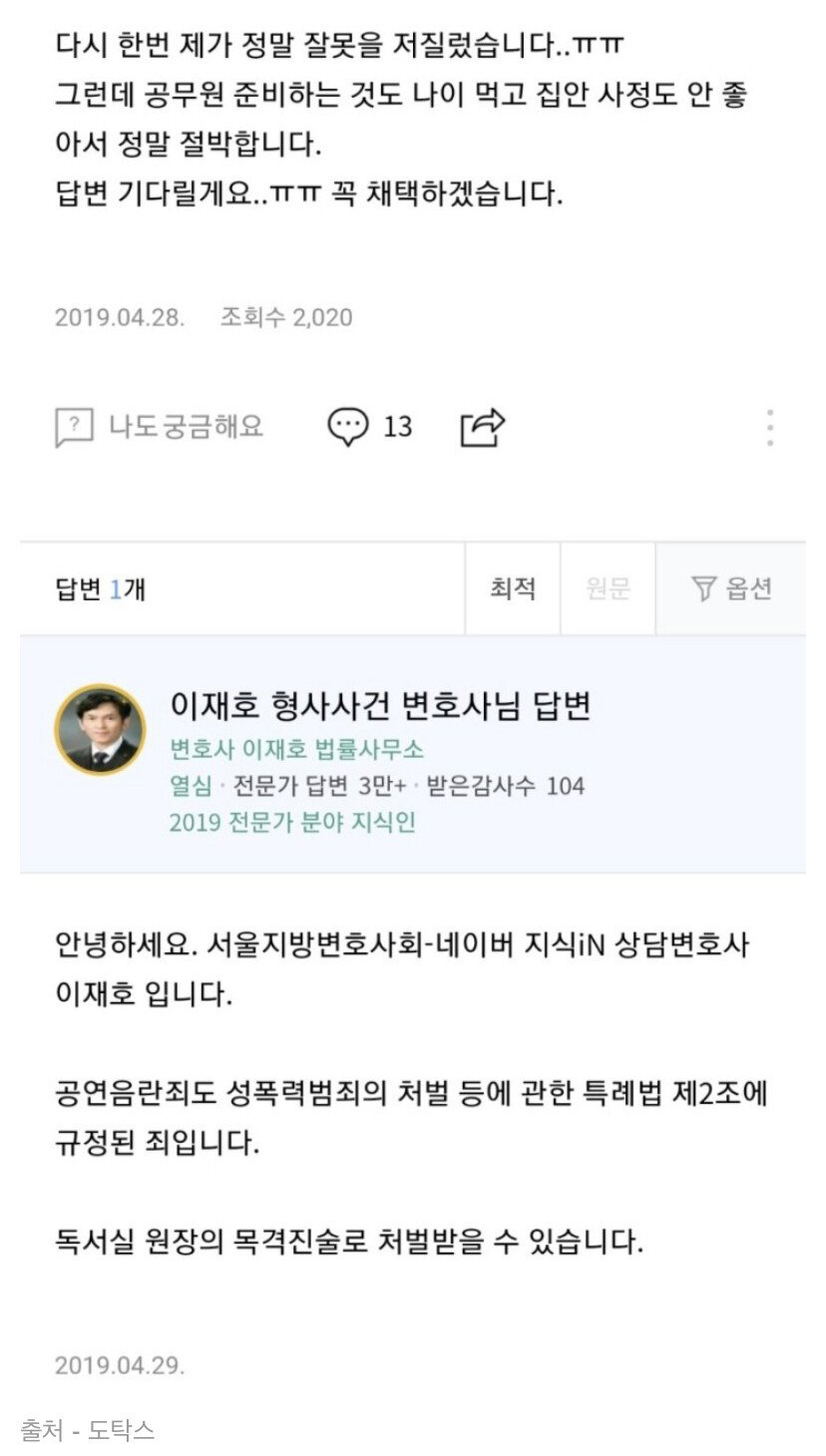Visit 변호사 이재호 법률사무소 link

coord(297,750)
